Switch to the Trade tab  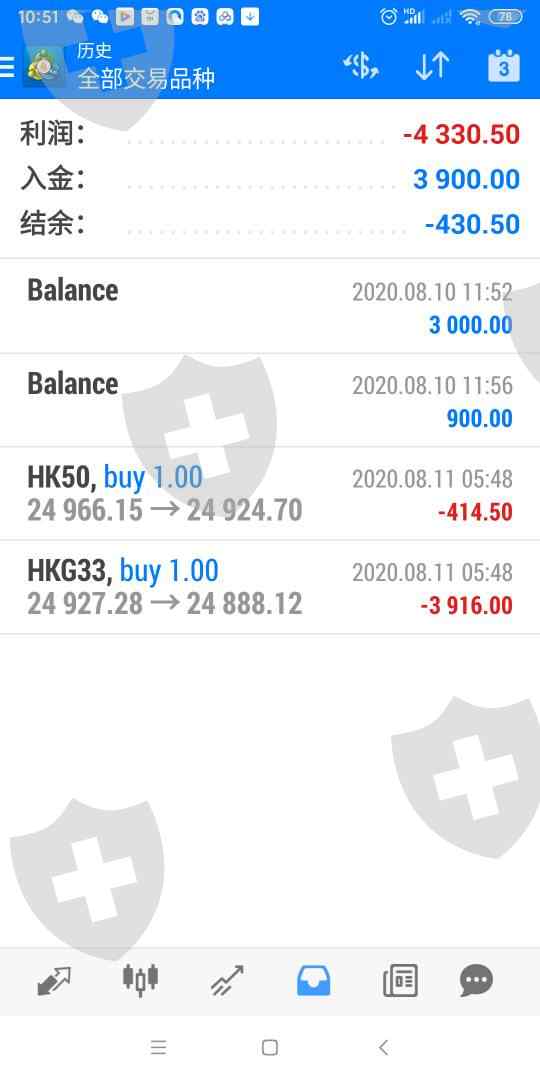click(227, 980)
